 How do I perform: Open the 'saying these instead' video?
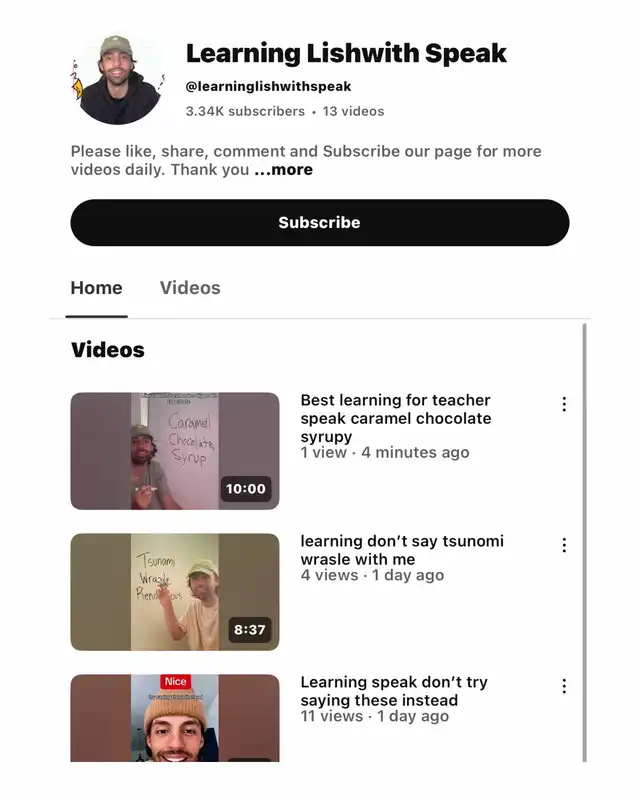175,717
